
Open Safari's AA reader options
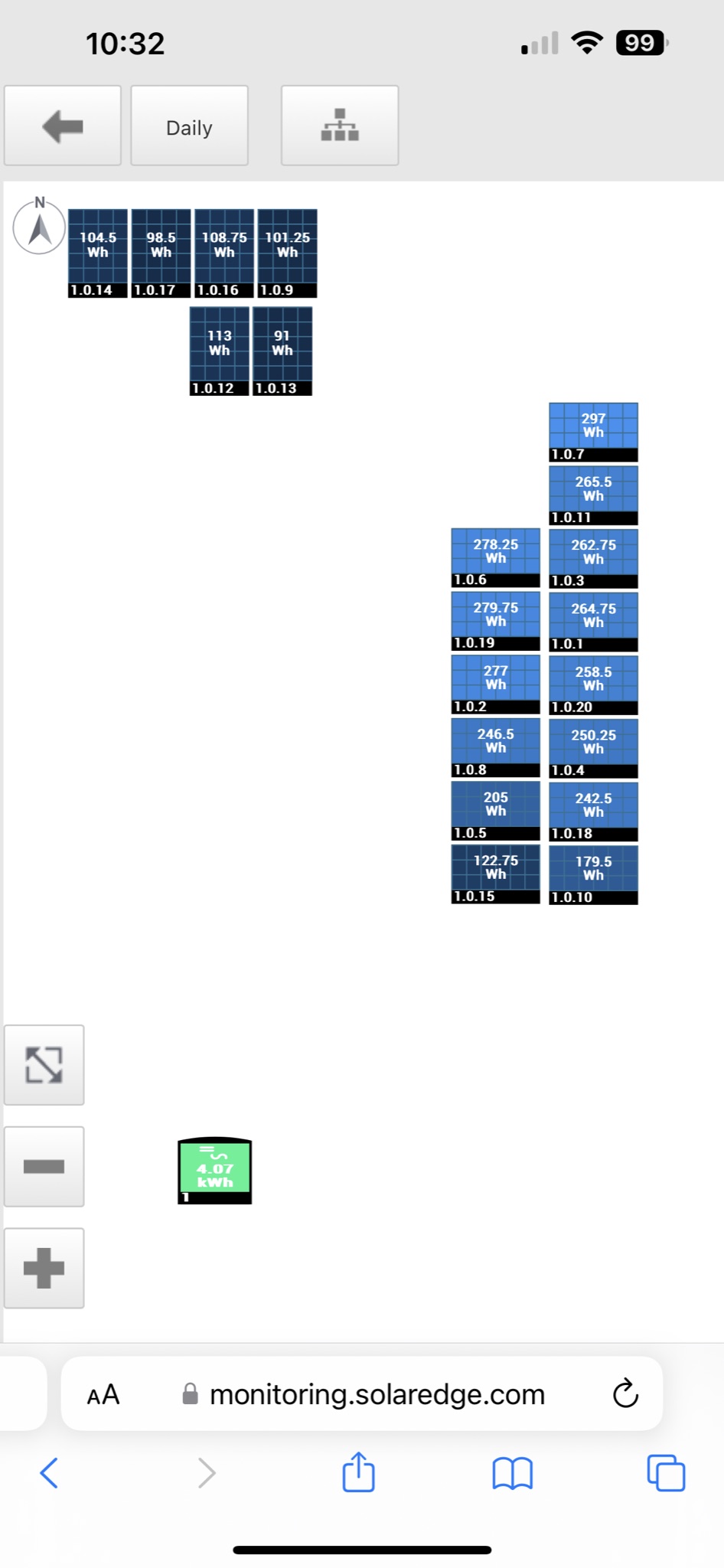(103, 1394)
